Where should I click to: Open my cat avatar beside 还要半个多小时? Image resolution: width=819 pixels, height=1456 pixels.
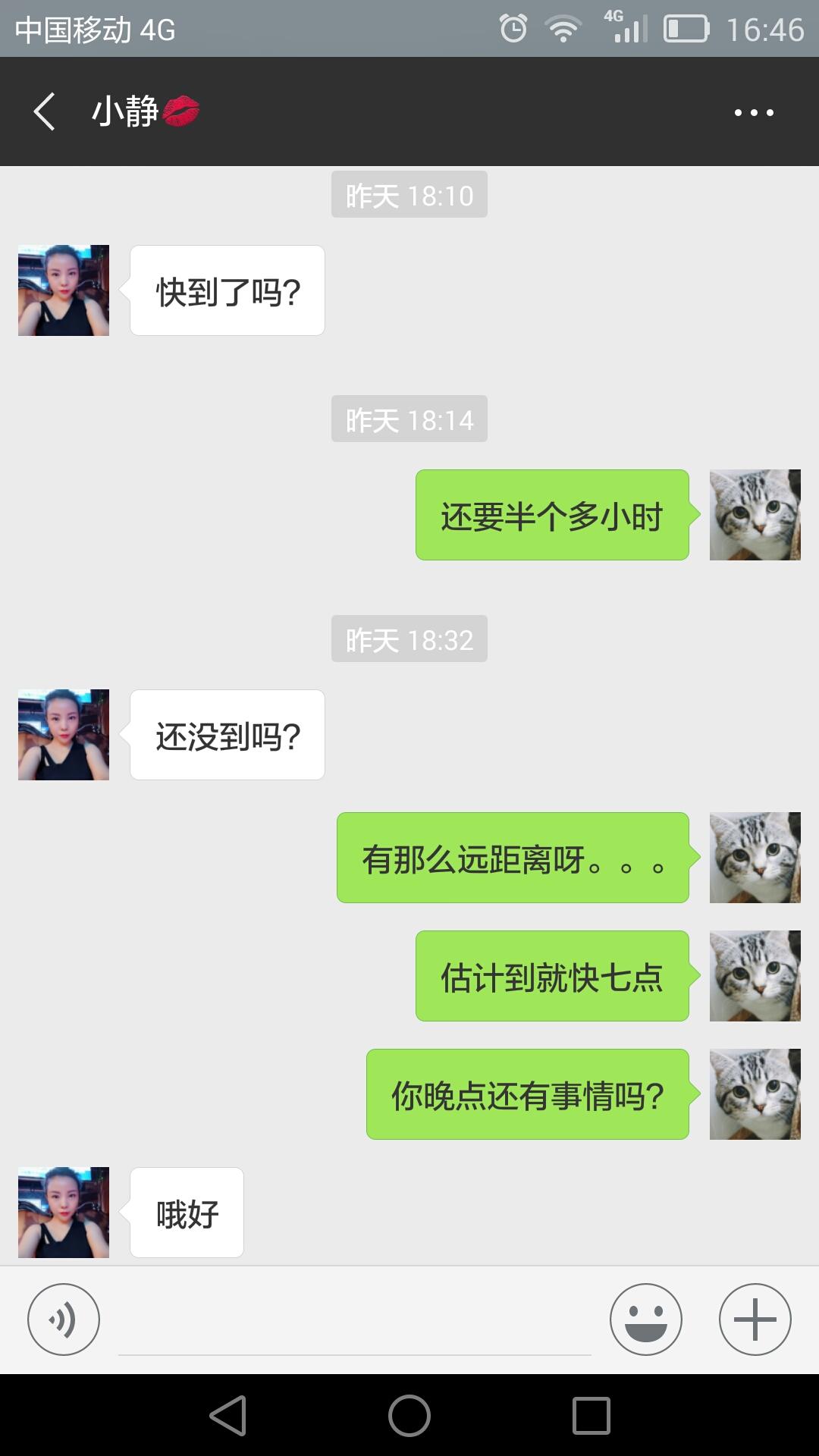tap(755, 515)
